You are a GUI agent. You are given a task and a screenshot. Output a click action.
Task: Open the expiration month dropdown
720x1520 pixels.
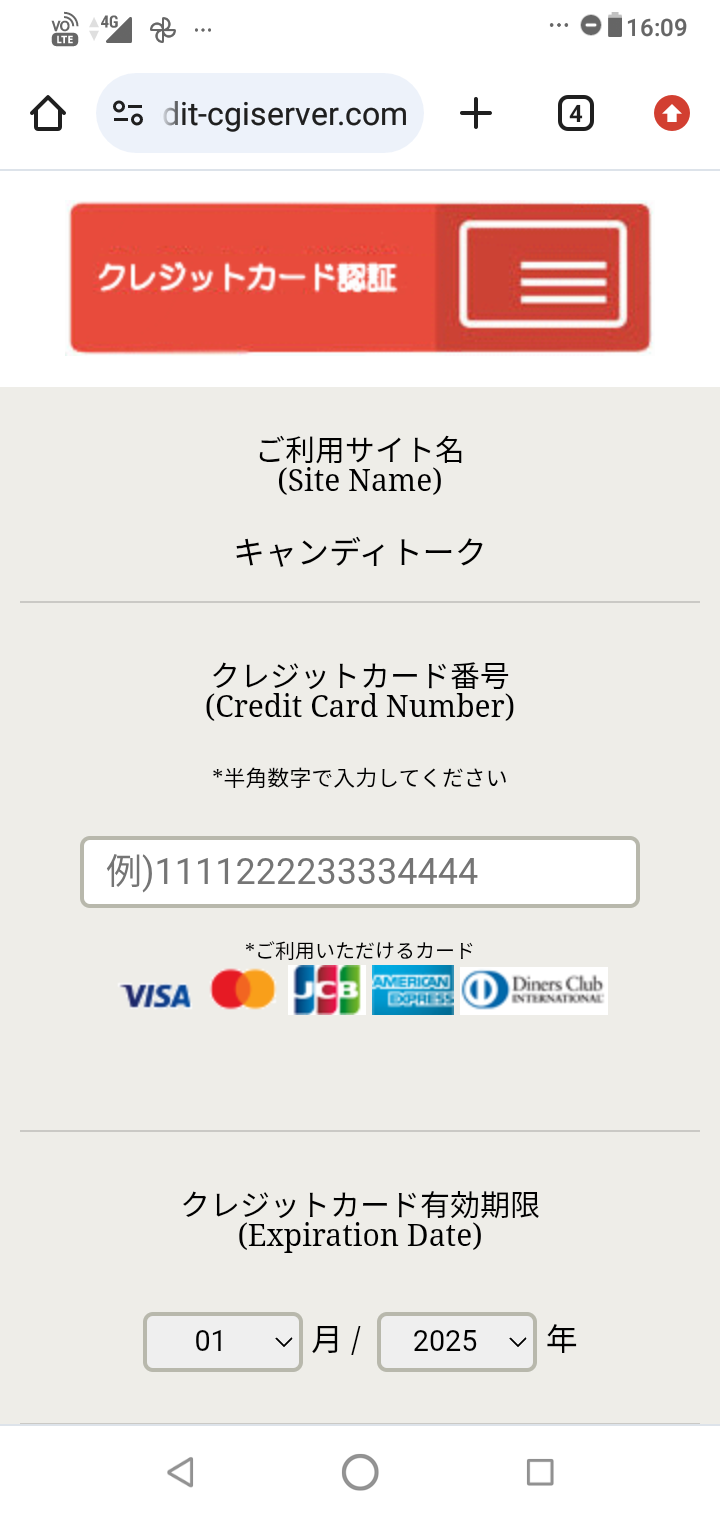pyautogui.click(x=223, y=1341)
